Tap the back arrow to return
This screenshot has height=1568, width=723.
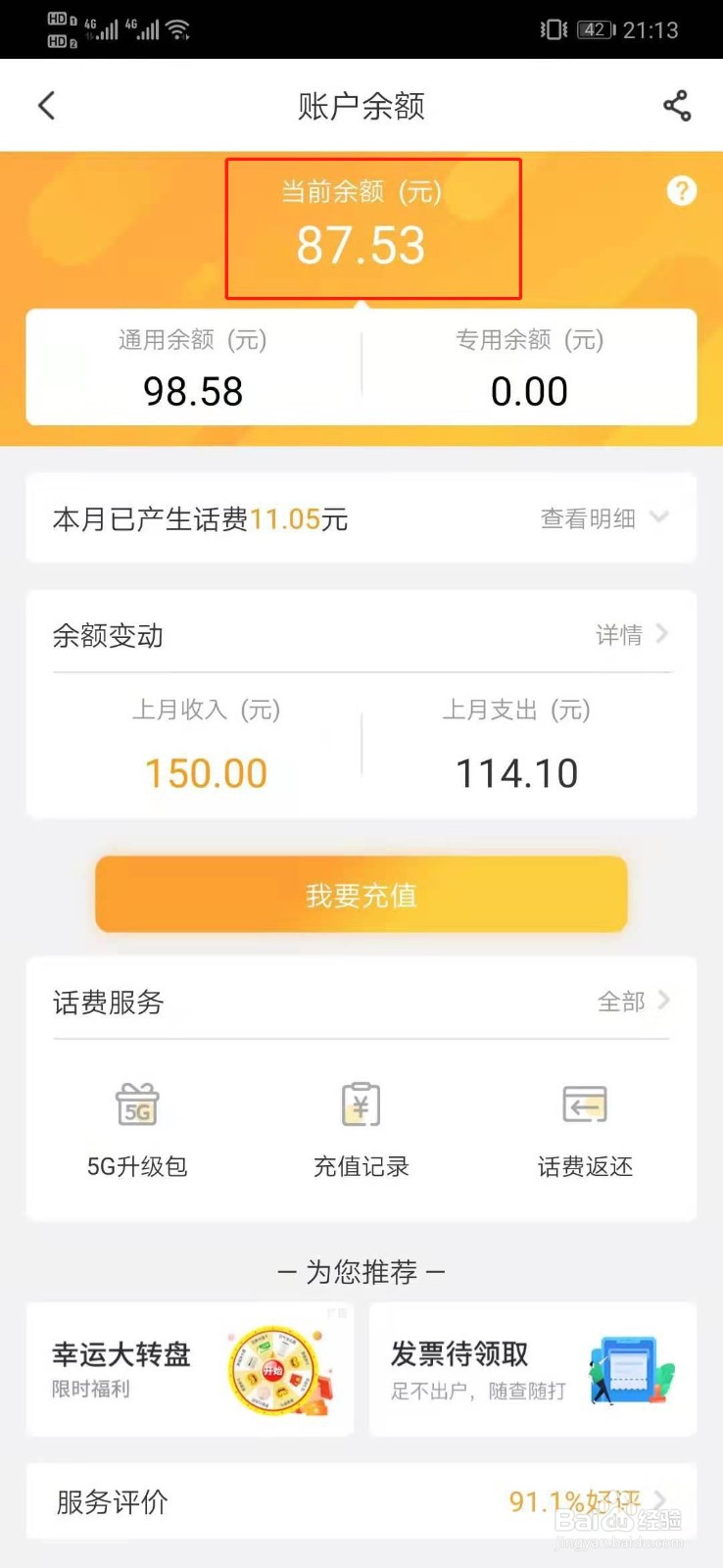pos(46,105)
